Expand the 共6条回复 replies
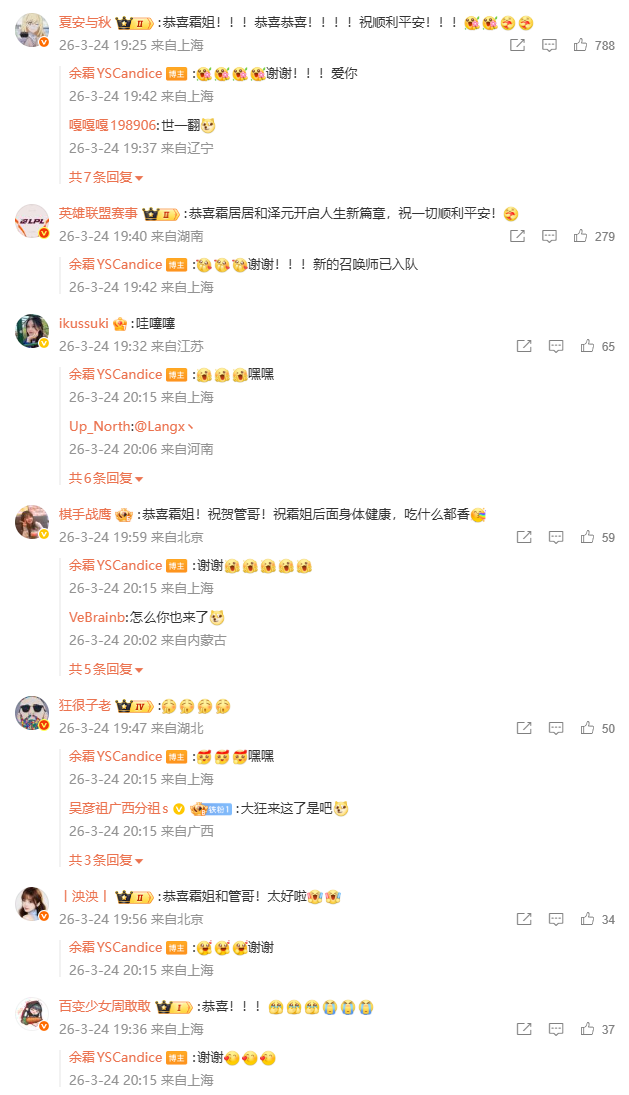 [105, 478]
